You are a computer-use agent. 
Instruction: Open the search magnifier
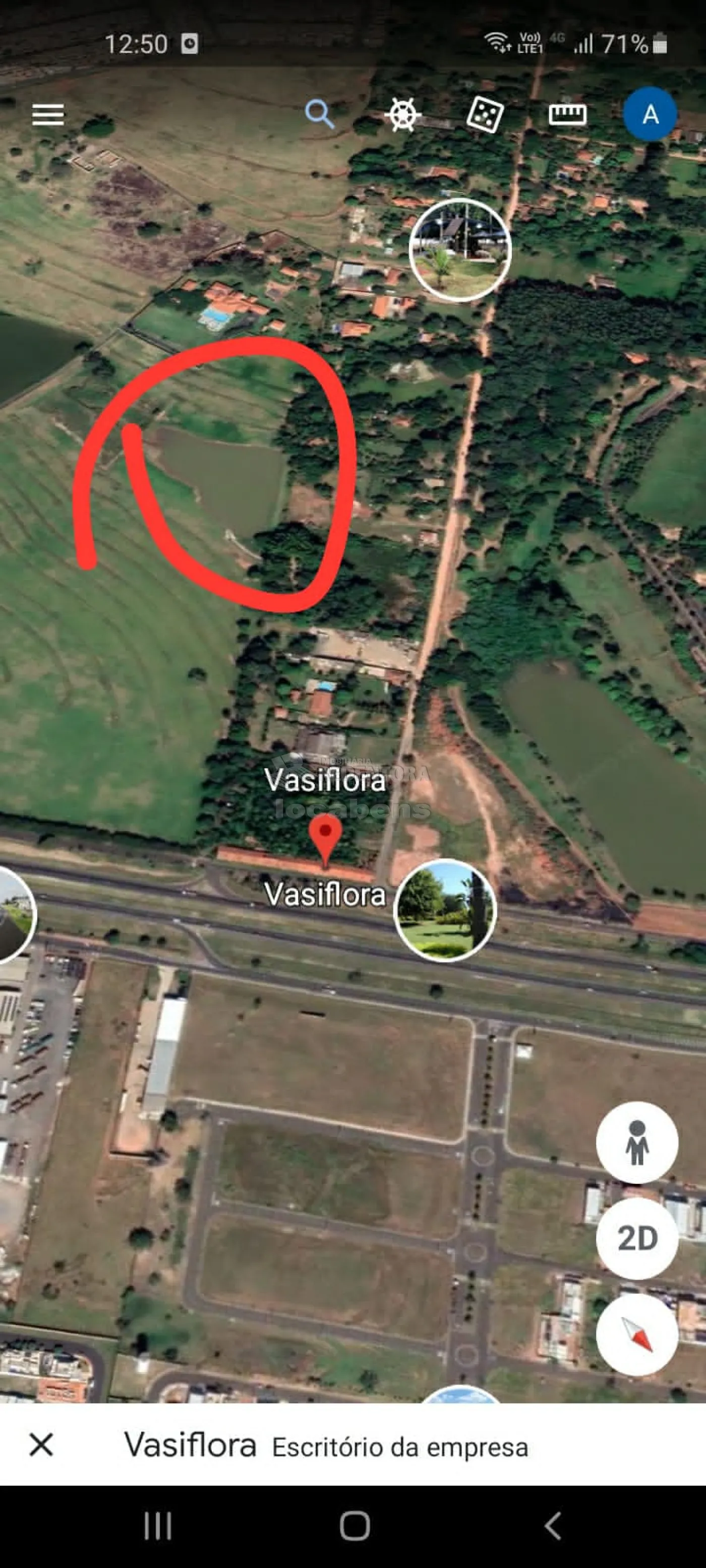click(319, 114)
